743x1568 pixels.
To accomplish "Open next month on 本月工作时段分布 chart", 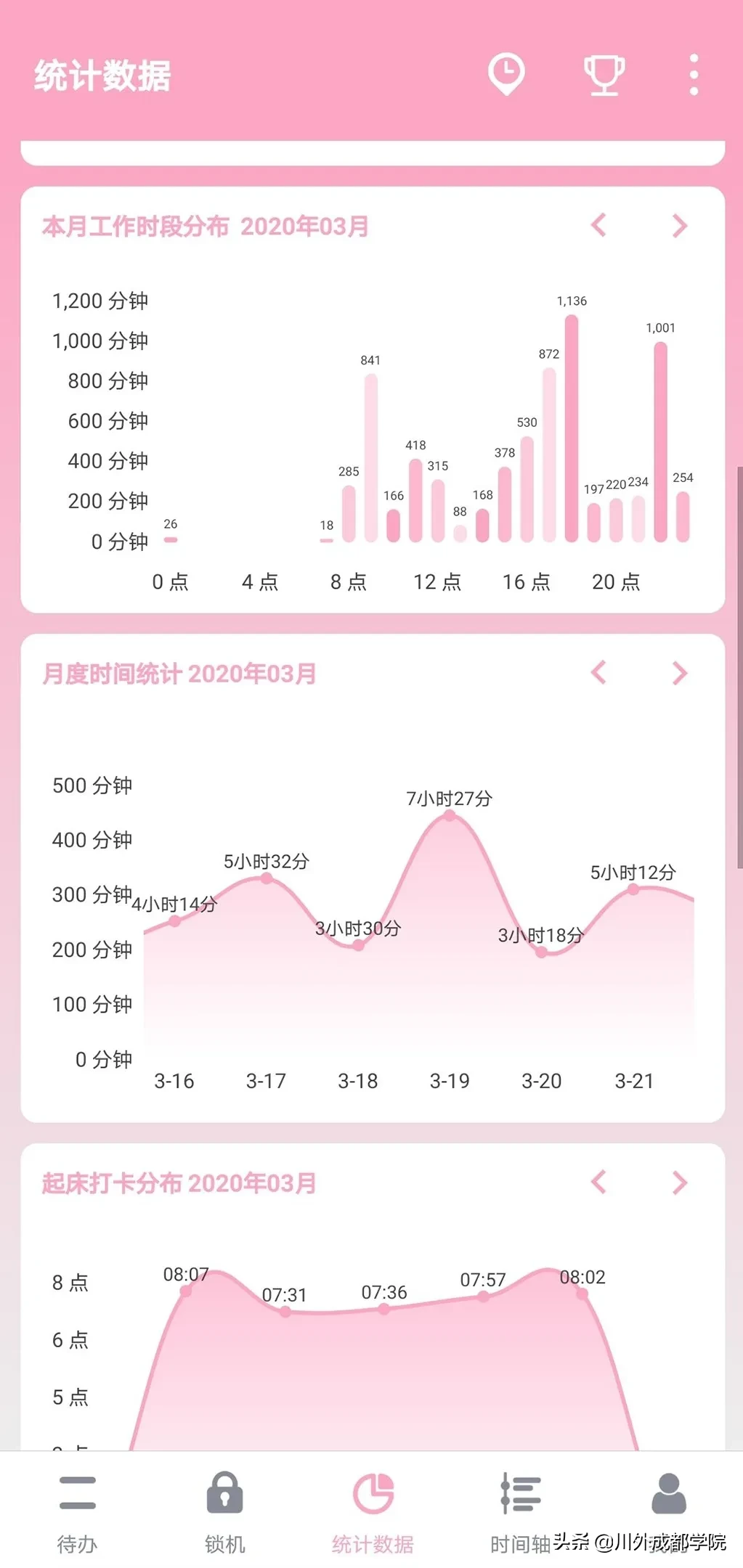I will 678,226.
